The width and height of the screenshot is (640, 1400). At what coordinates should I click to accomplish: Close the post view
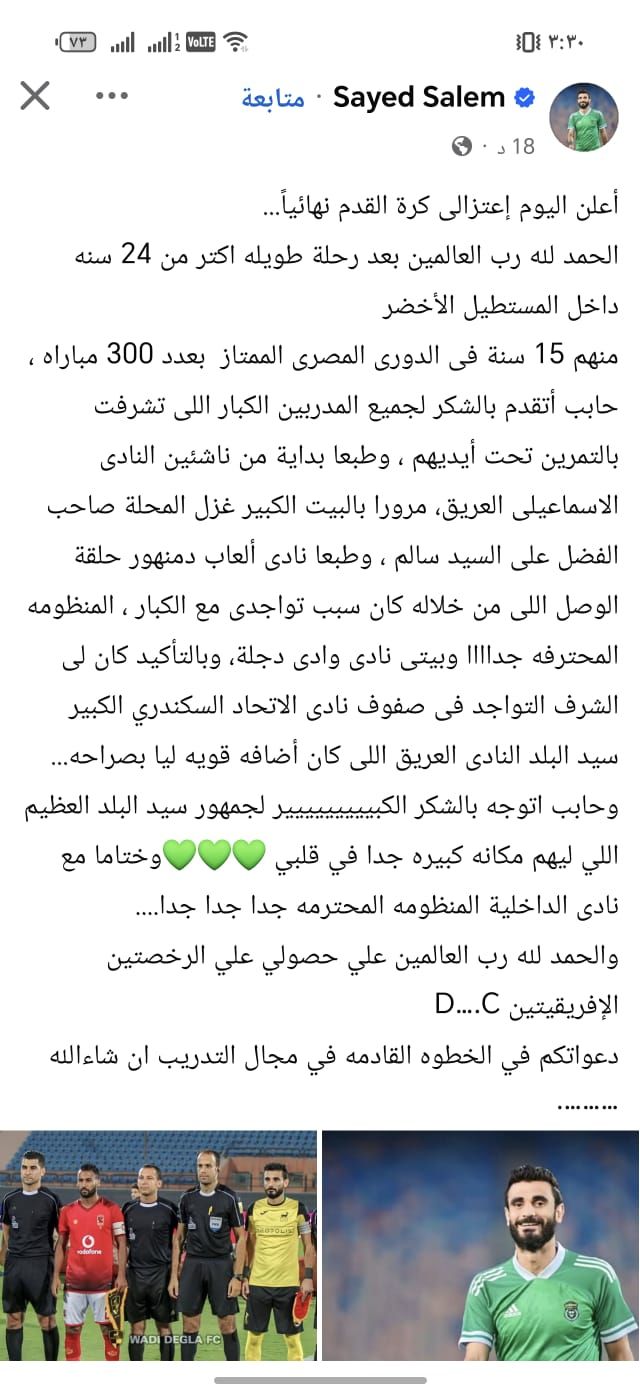pos(35,97)
